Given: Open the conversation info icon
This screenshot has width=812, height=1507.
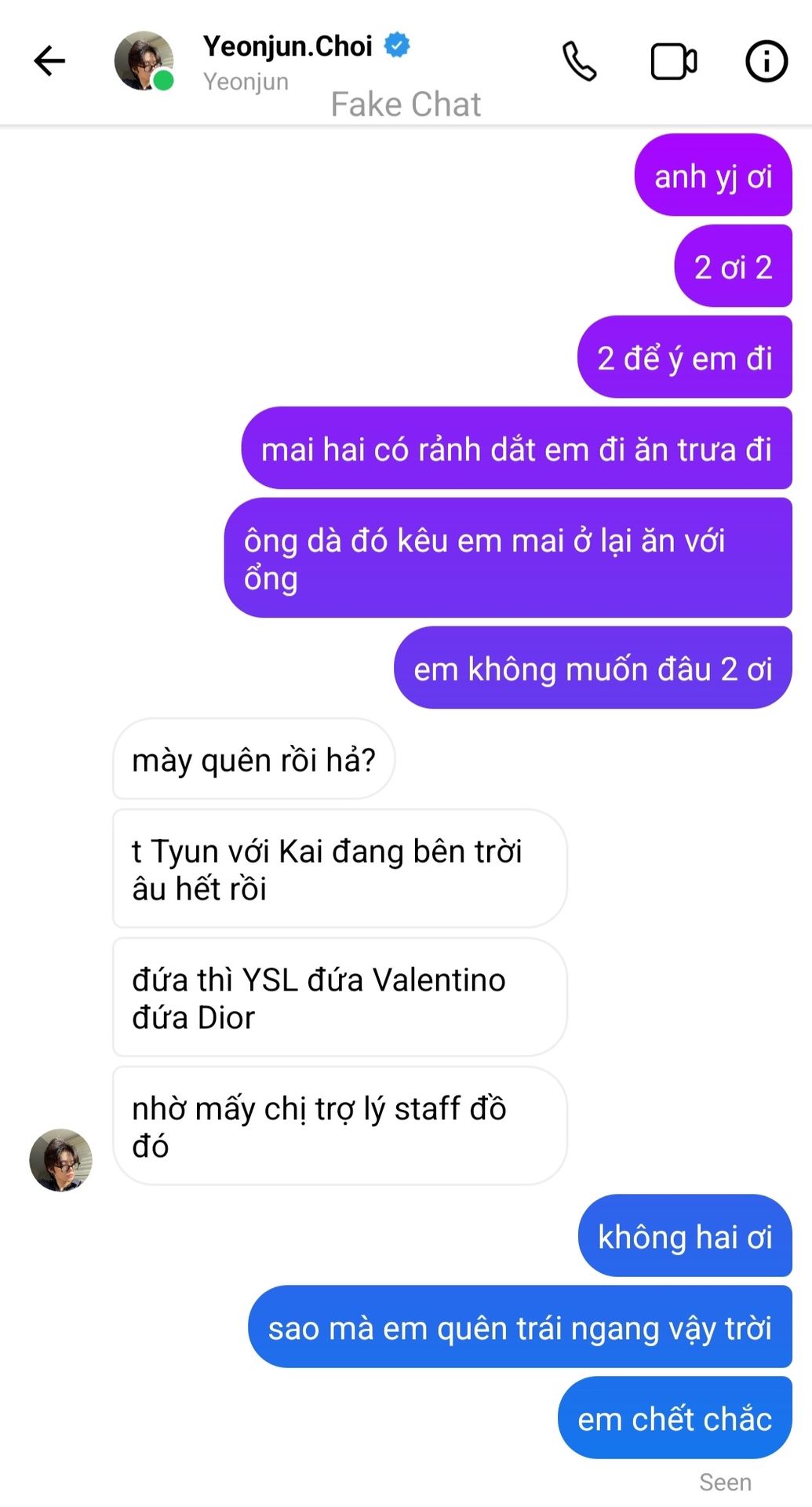Looking at the screenshot, I should point(766,61).
